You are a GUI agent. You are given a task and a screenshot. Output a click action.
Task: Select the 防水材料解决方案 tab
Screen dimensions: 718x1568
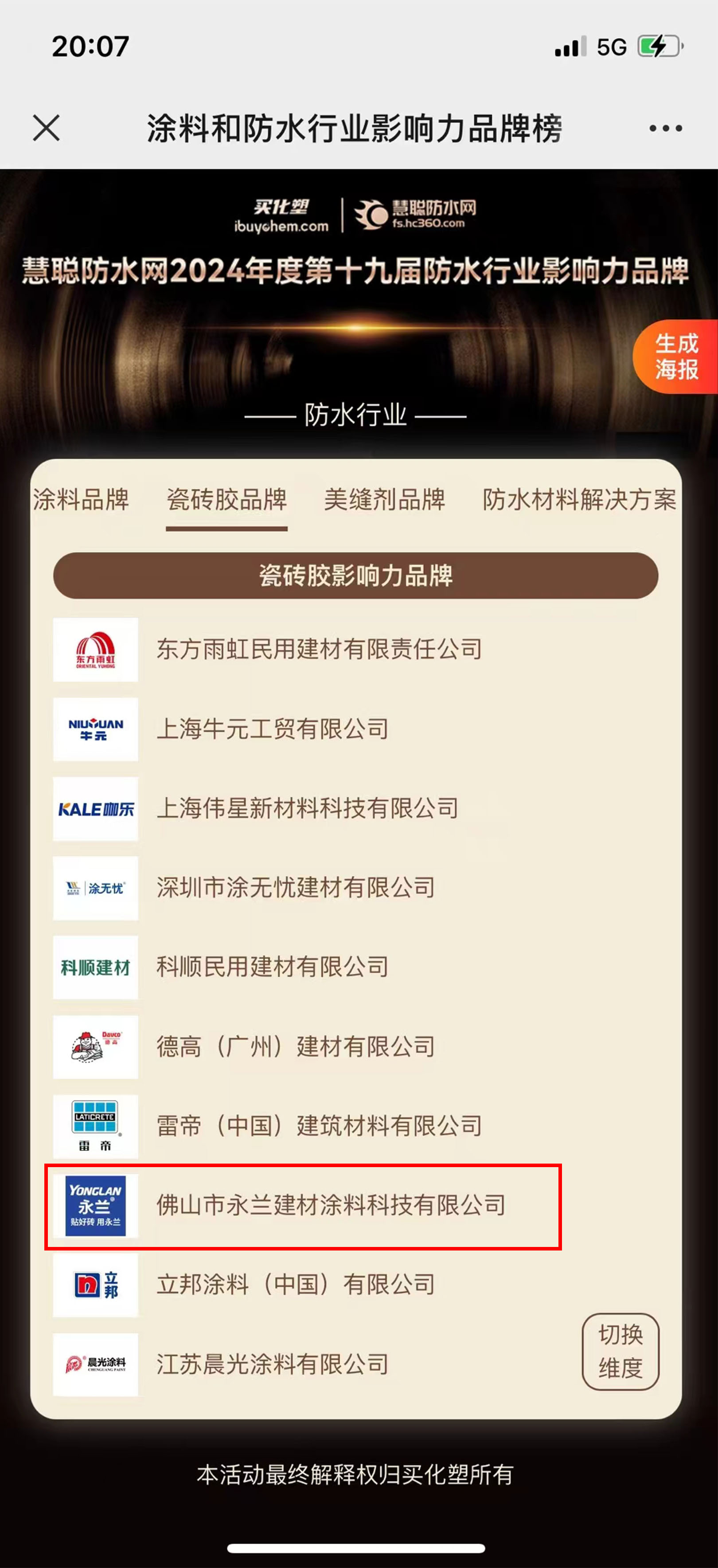click(x=581, y=500)
